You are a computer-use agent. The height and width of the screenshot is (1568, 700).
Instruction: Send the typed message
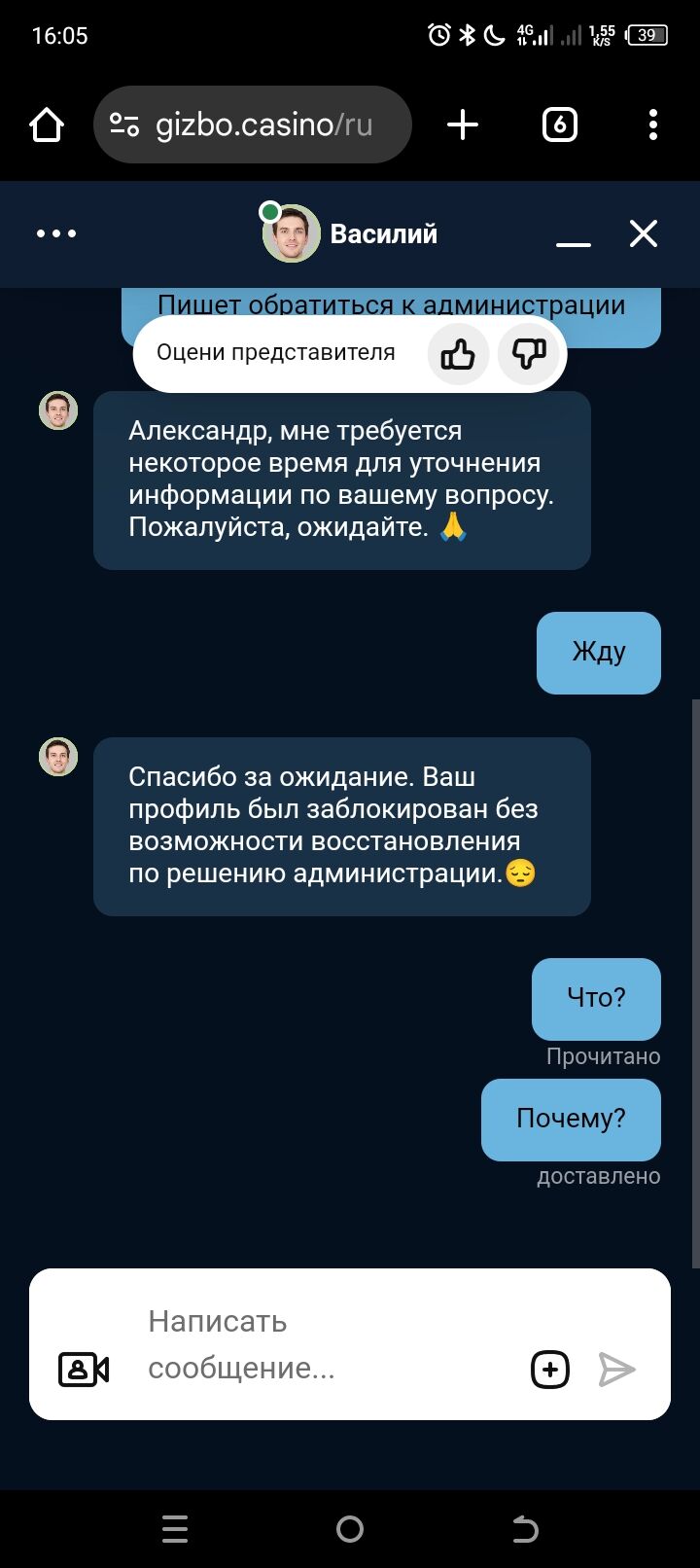click(616, 1370)
